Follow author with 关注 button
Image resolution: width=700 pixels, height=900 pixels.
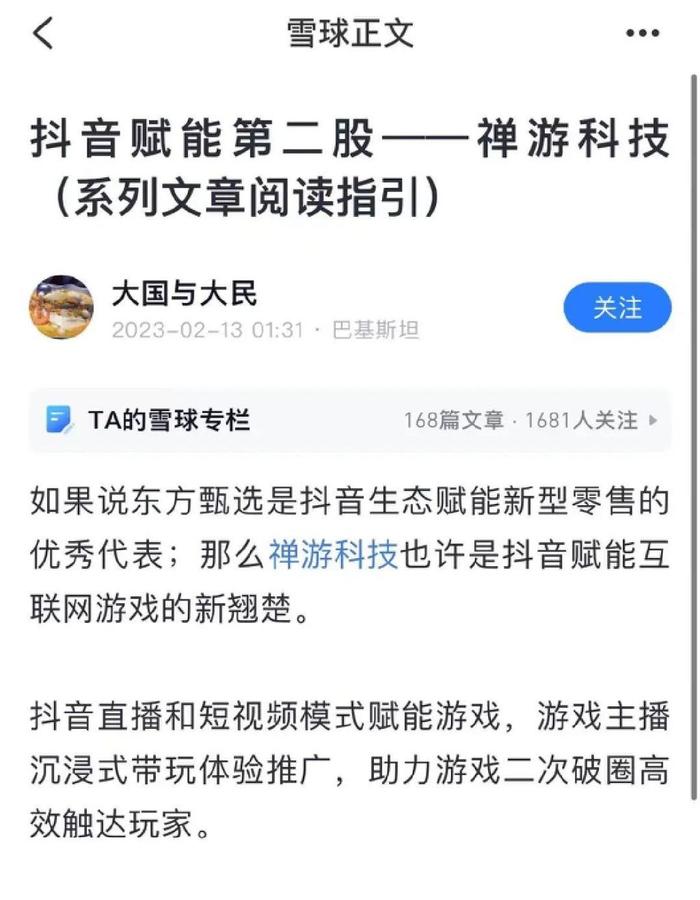617,308
